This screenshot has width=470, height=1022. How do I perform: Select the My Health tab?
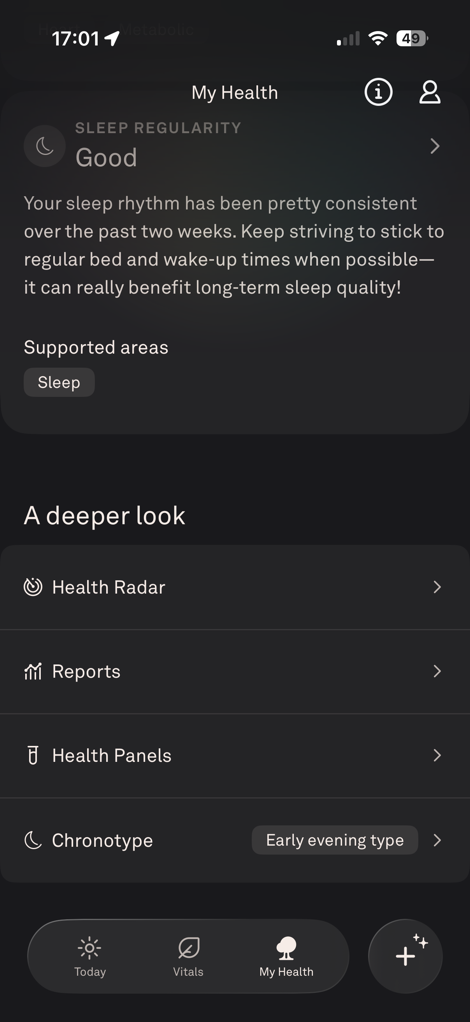(286, 957)
